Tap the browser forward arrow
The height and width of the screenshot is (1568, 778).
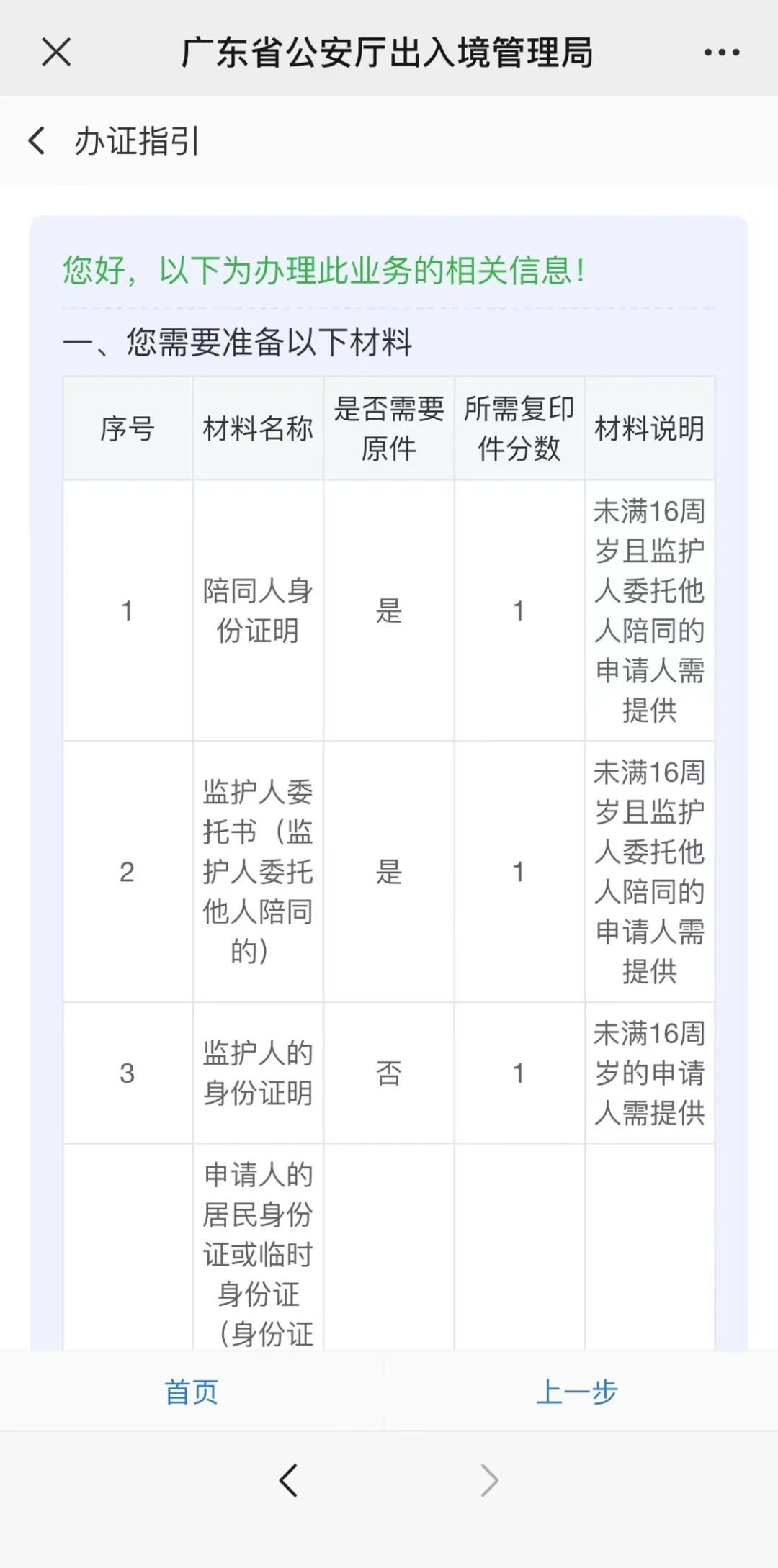489,1481
